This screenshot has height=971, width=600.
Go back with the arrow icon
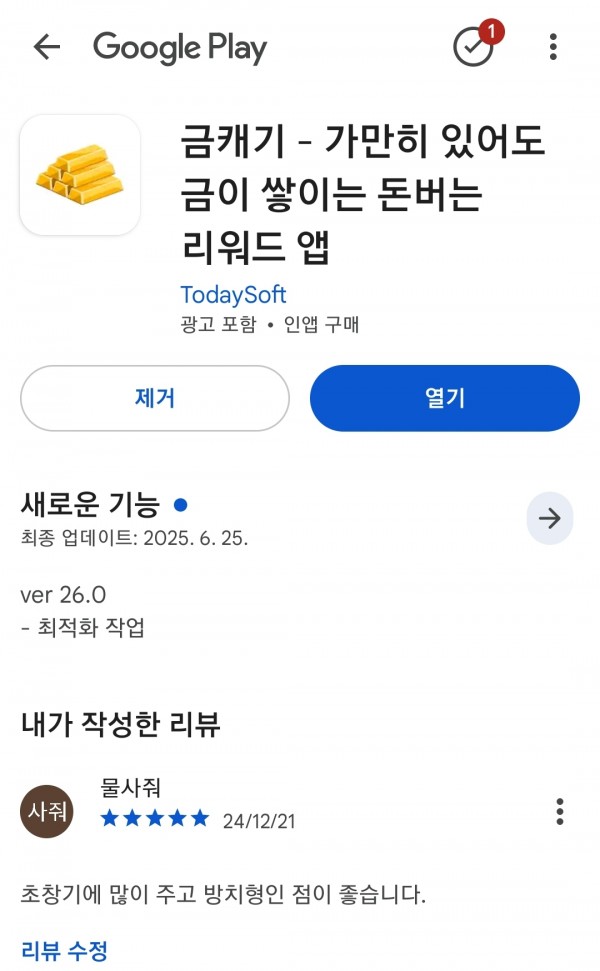(46, 46)
